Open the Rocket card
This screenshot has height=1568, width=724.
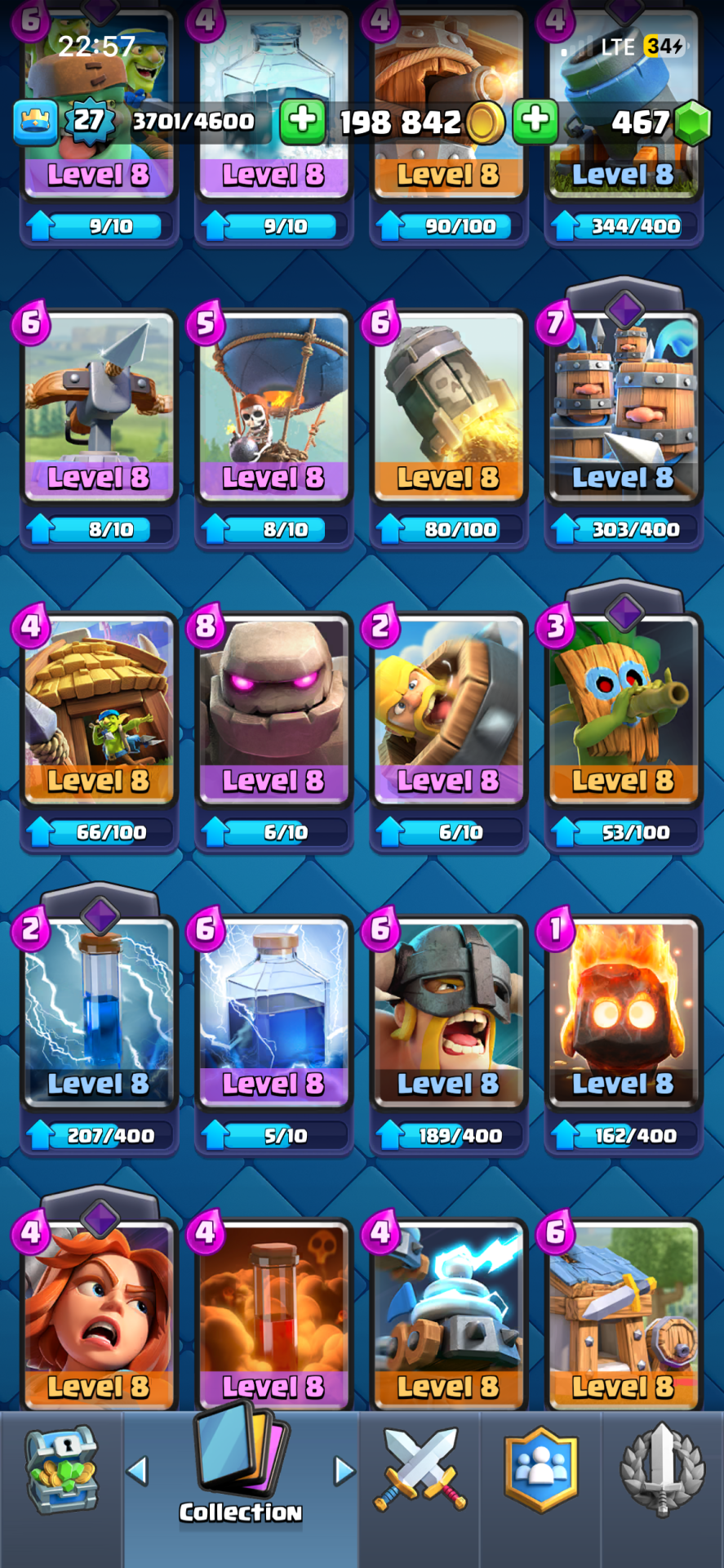point(448,406)
